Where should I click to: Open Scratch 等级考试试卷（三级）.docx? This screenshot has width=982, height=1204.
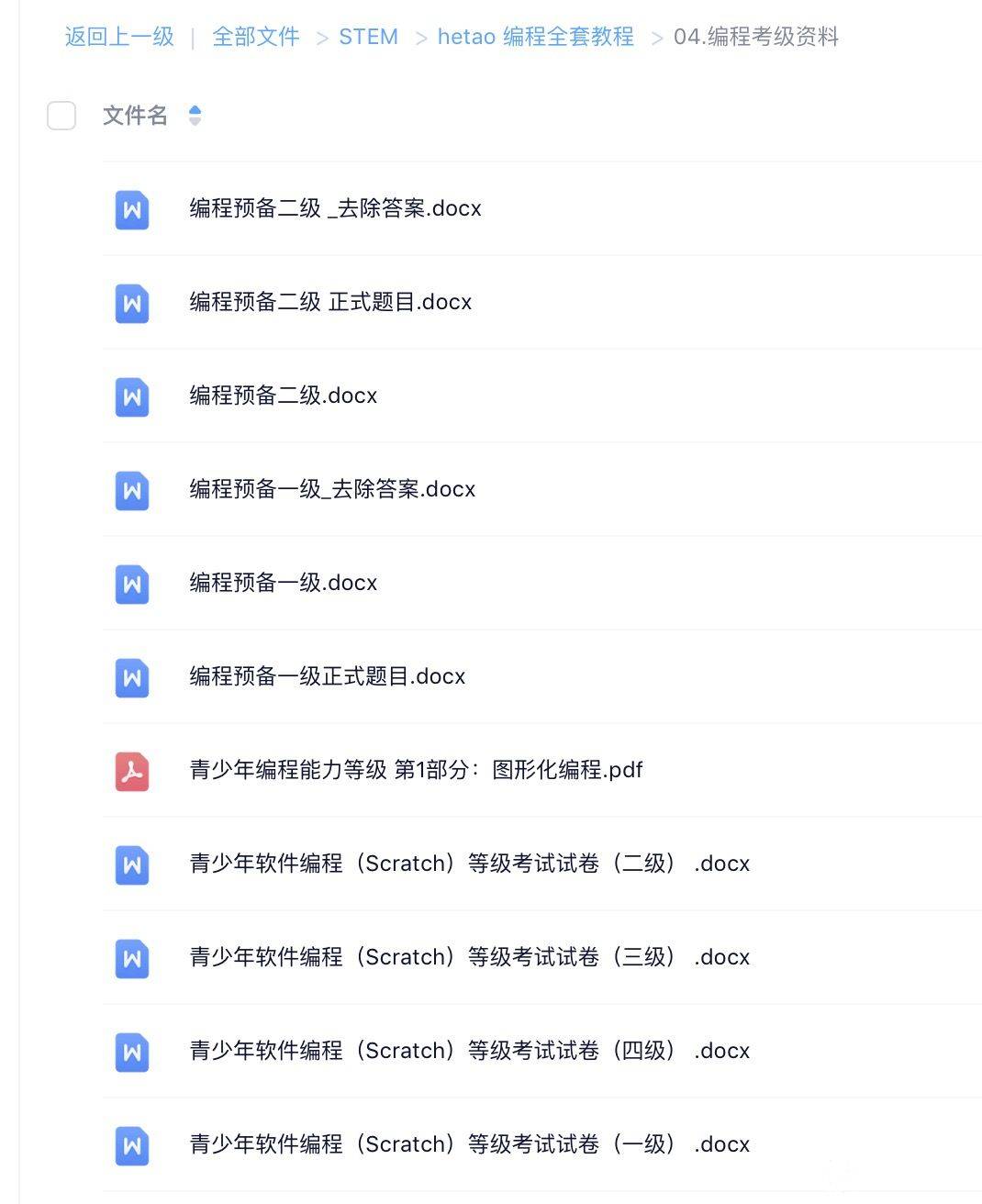tap(469, 958)
